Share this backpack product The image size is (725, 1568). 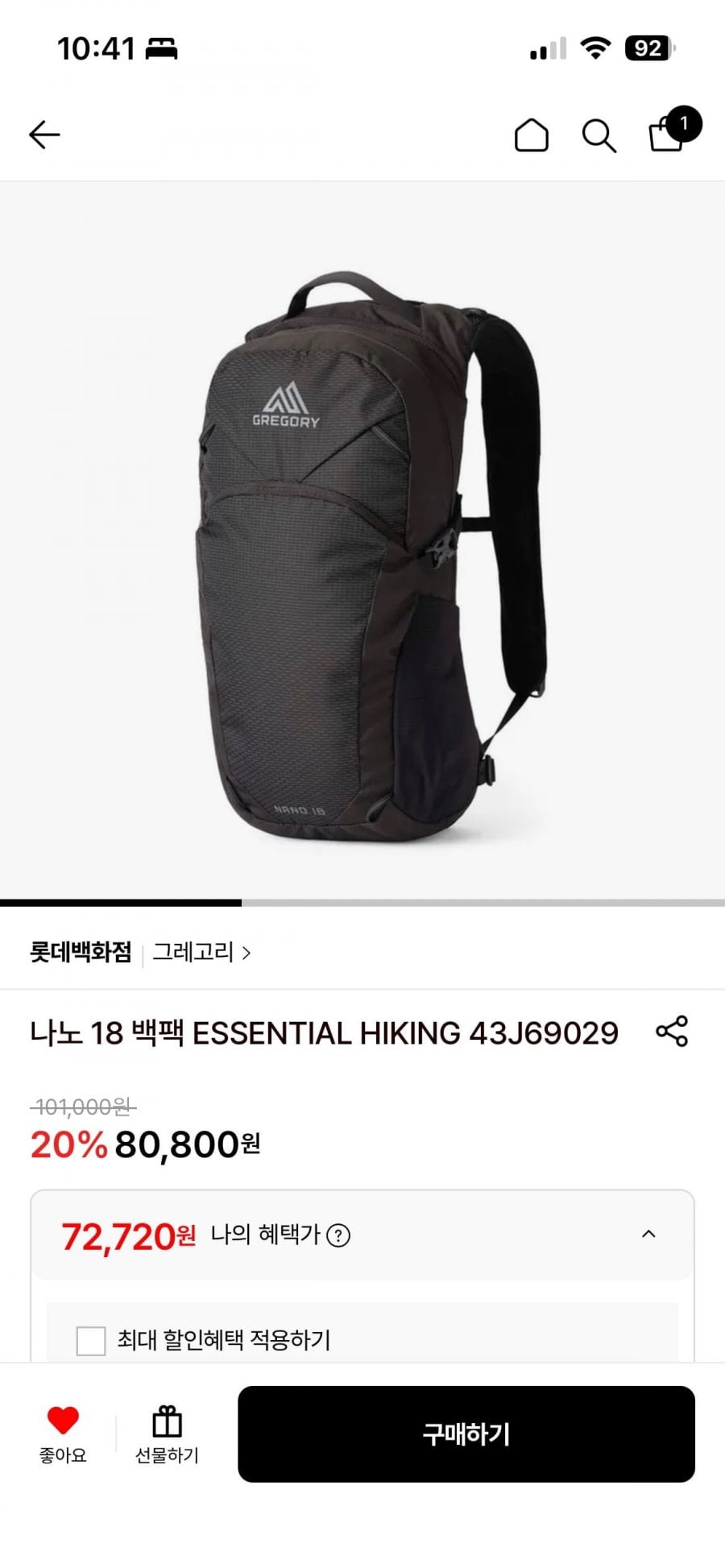tap(672, 1031)
